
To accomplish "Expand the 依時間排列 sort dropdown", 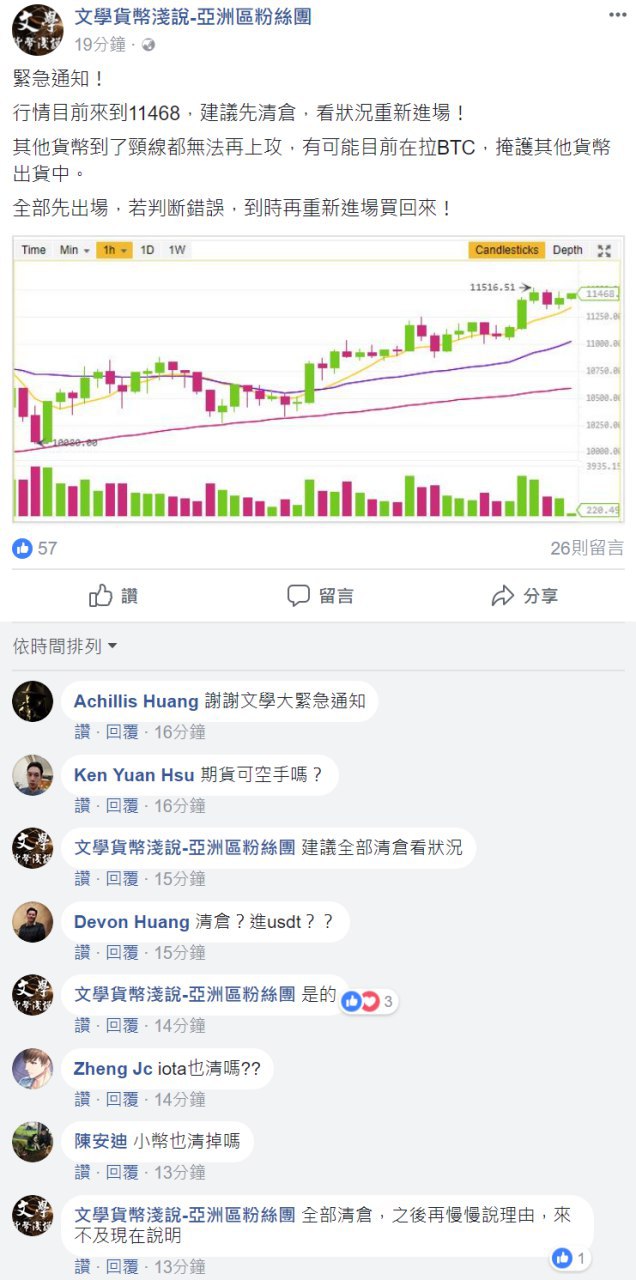I will tap(65, 647).
